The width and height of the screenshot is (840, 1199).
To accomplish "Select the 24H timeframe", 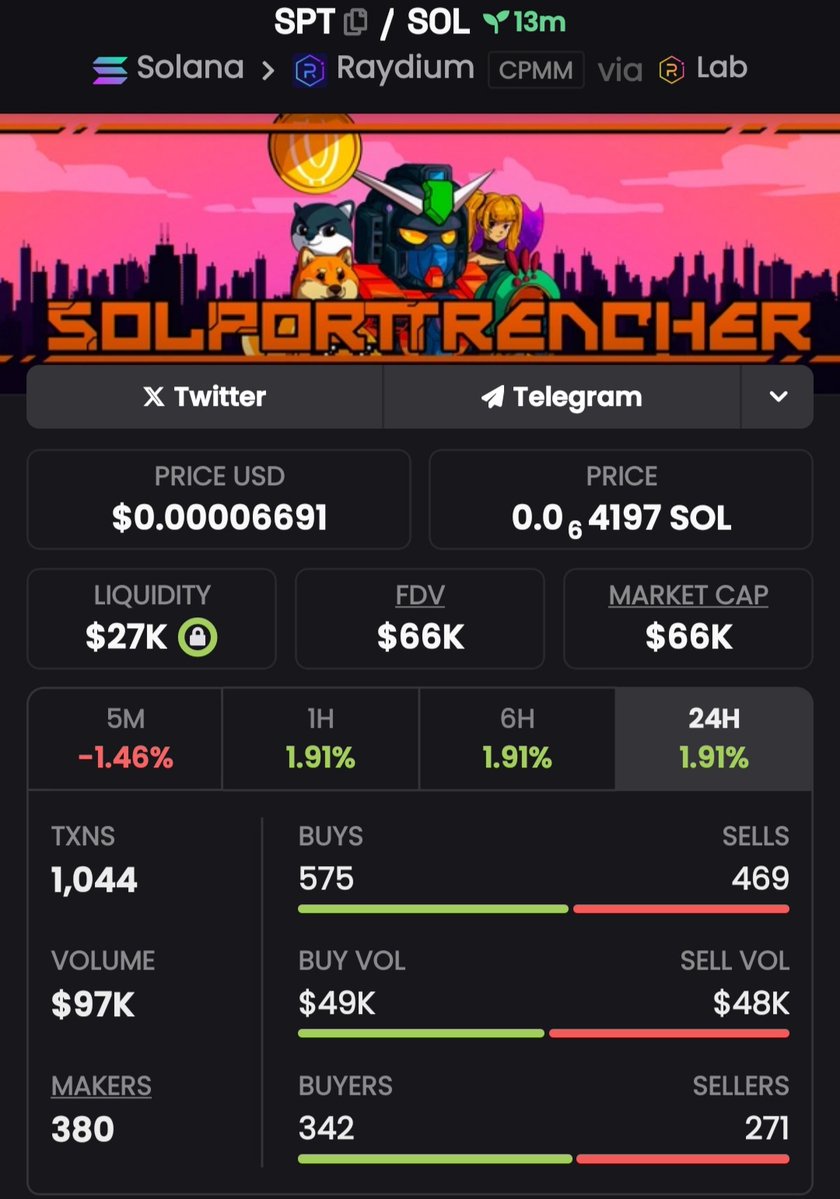I will [x=713, y=739].
